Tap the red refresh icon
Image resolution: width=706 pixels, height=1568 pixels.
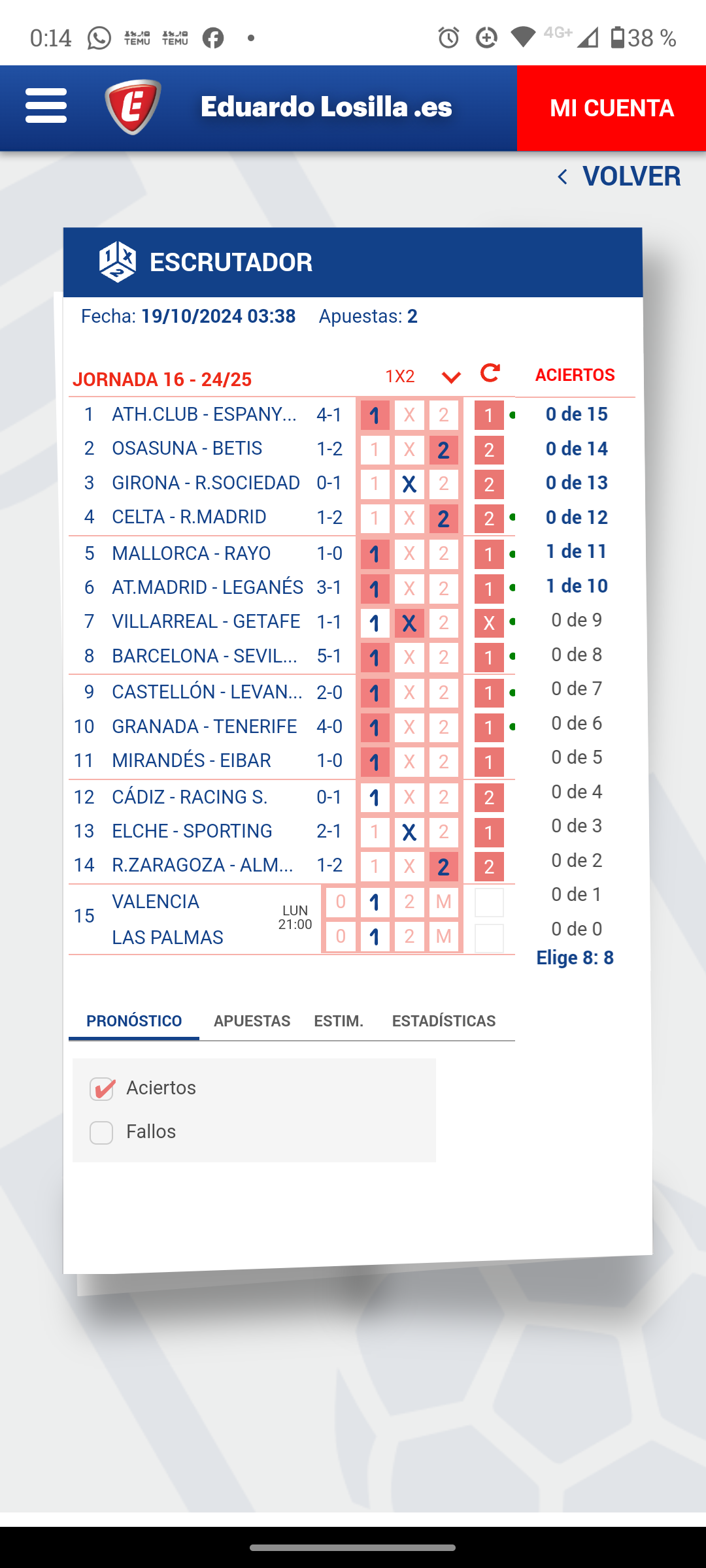(490, 374)
